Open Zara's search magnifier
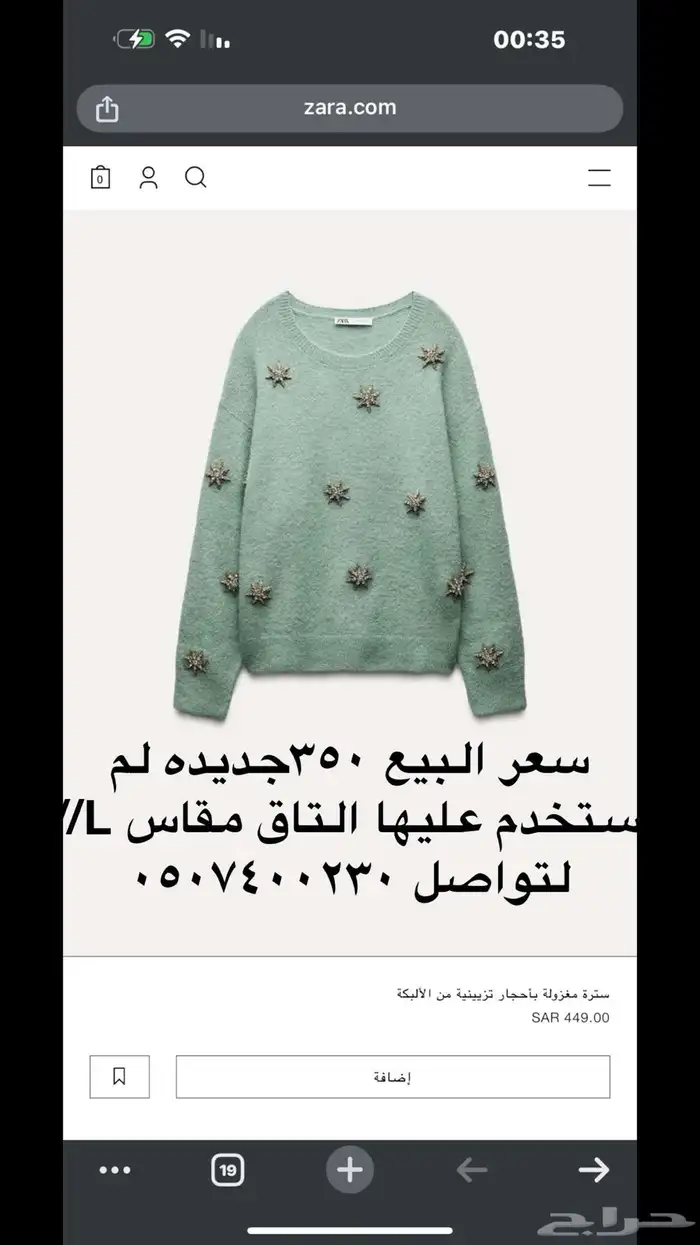This screenshot has height=1245, width=700. tap(196, 178)
